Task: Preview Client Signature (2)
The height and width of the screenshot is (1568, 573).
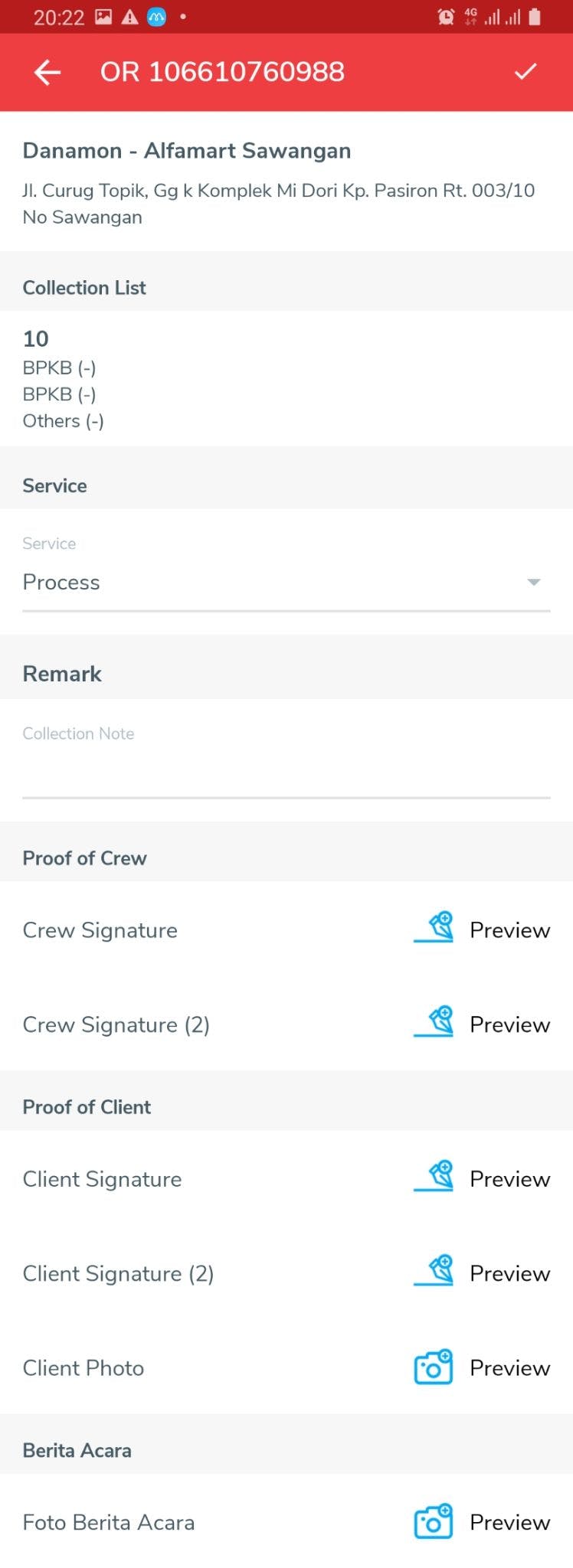Action: [x=509, y=1273]
